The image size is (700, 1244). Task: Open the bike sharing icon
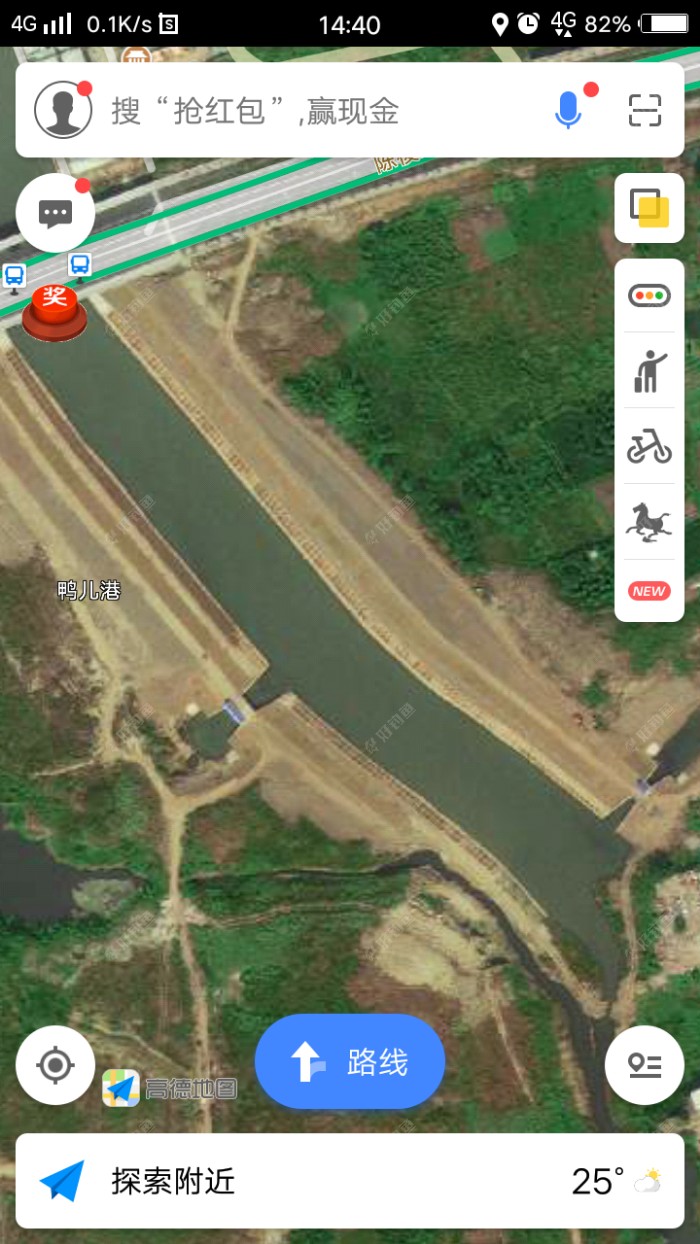click(x=649, y=446)
